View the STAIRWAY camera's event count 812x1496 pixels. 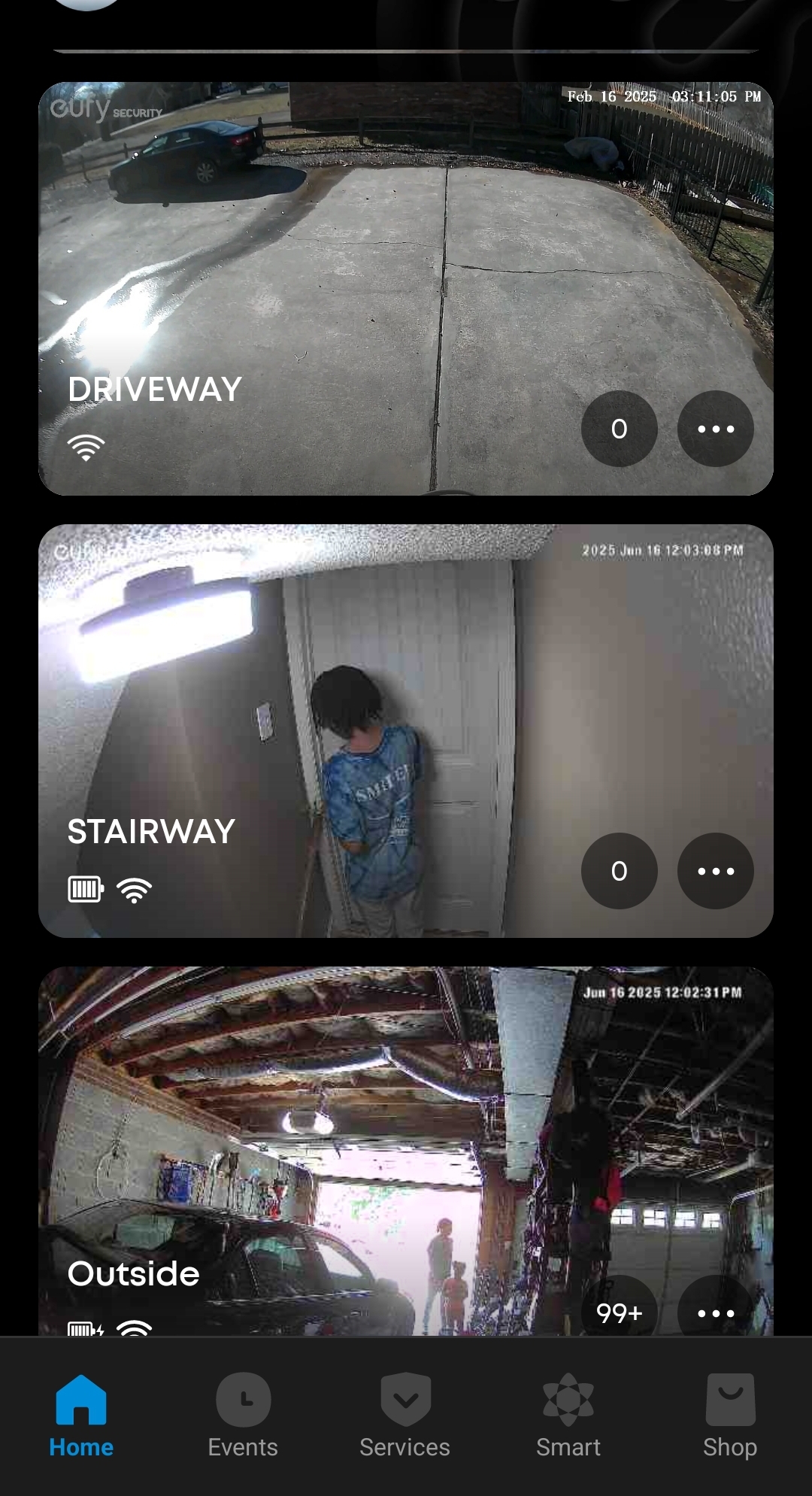(x=619, y=871)
